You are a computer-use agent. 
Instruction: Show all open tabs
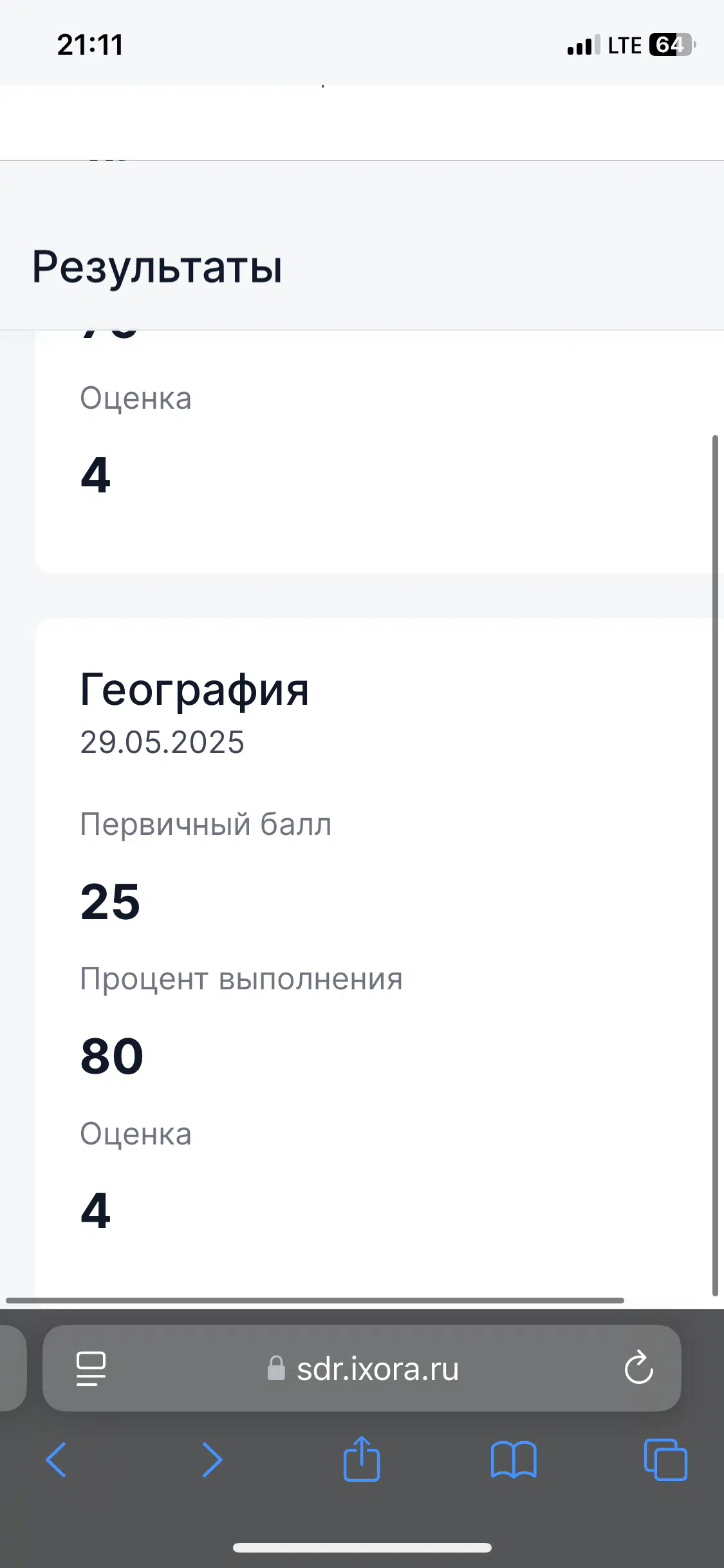point(665,1459)
